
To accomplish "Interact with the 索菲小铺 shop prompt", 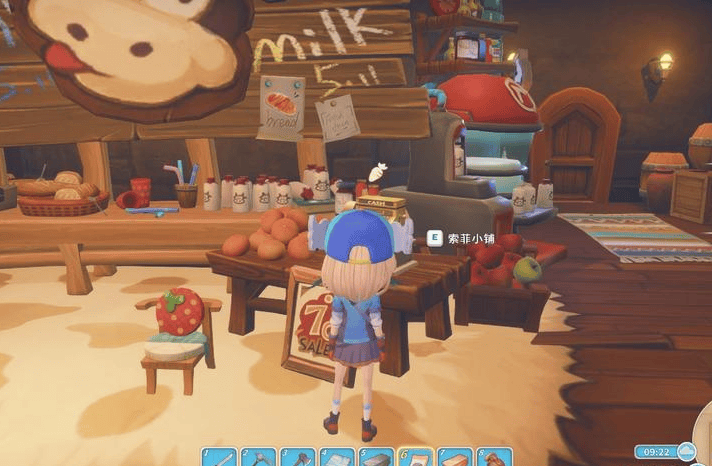I will pos(461,238).
